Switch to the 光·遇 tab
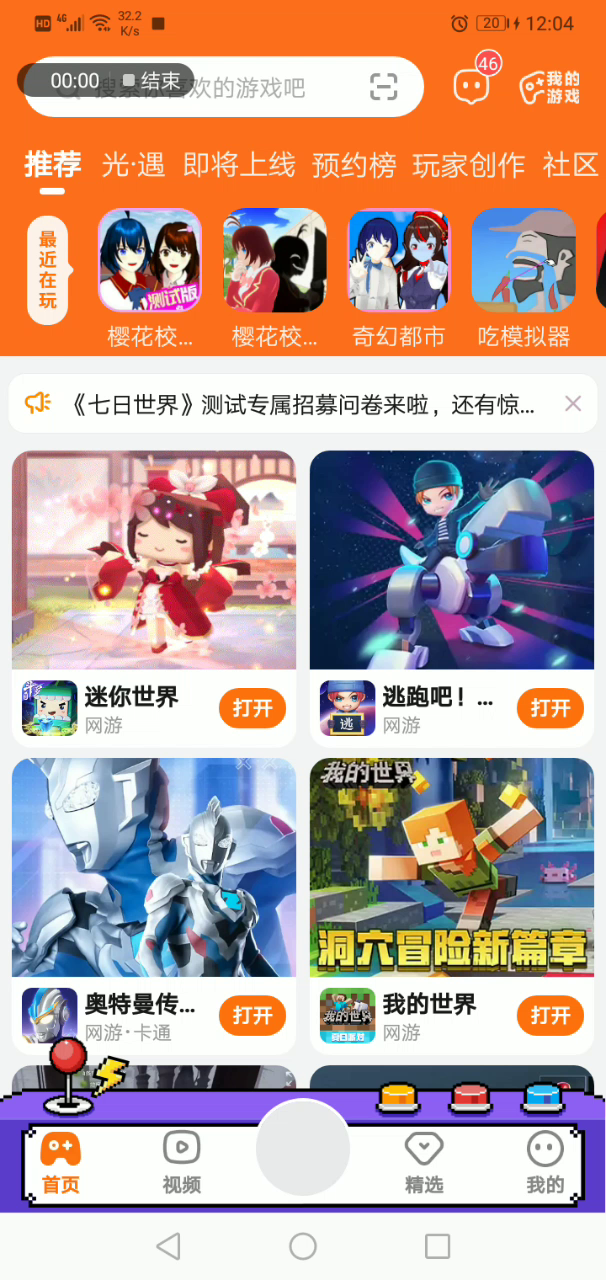This screenshot has width=606, height=1280. tap(133, 165)
